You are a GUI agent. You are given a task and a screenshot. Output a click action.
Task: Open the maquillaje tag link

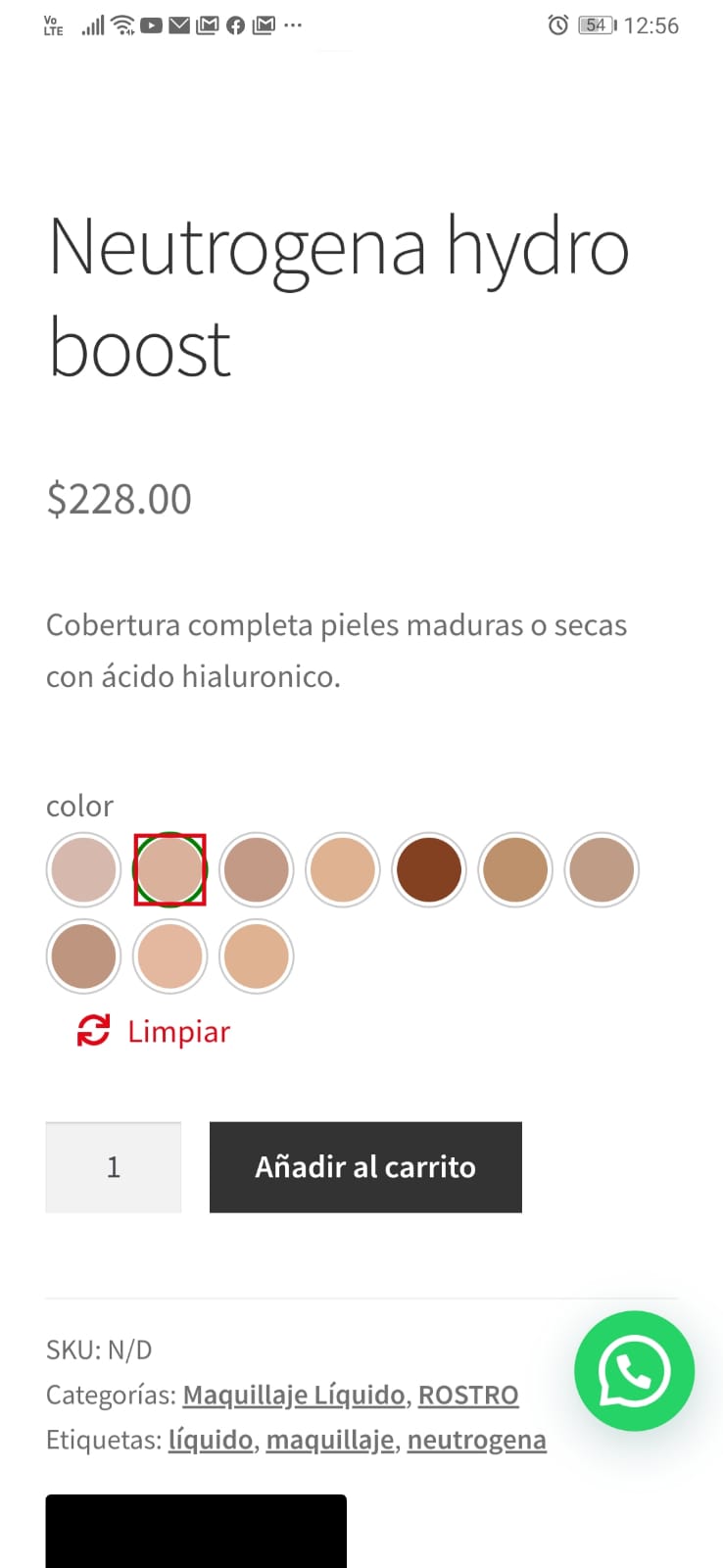330,1440
